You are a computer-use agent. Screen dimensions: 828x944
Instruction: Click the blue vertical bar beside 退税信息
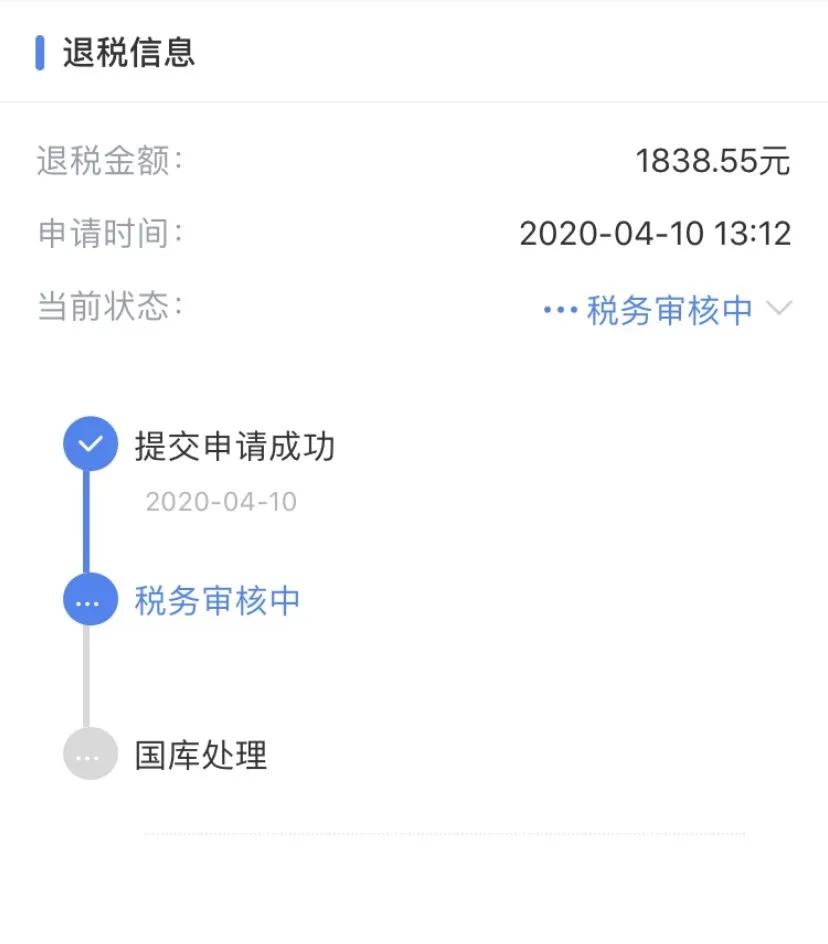[40, 52]
